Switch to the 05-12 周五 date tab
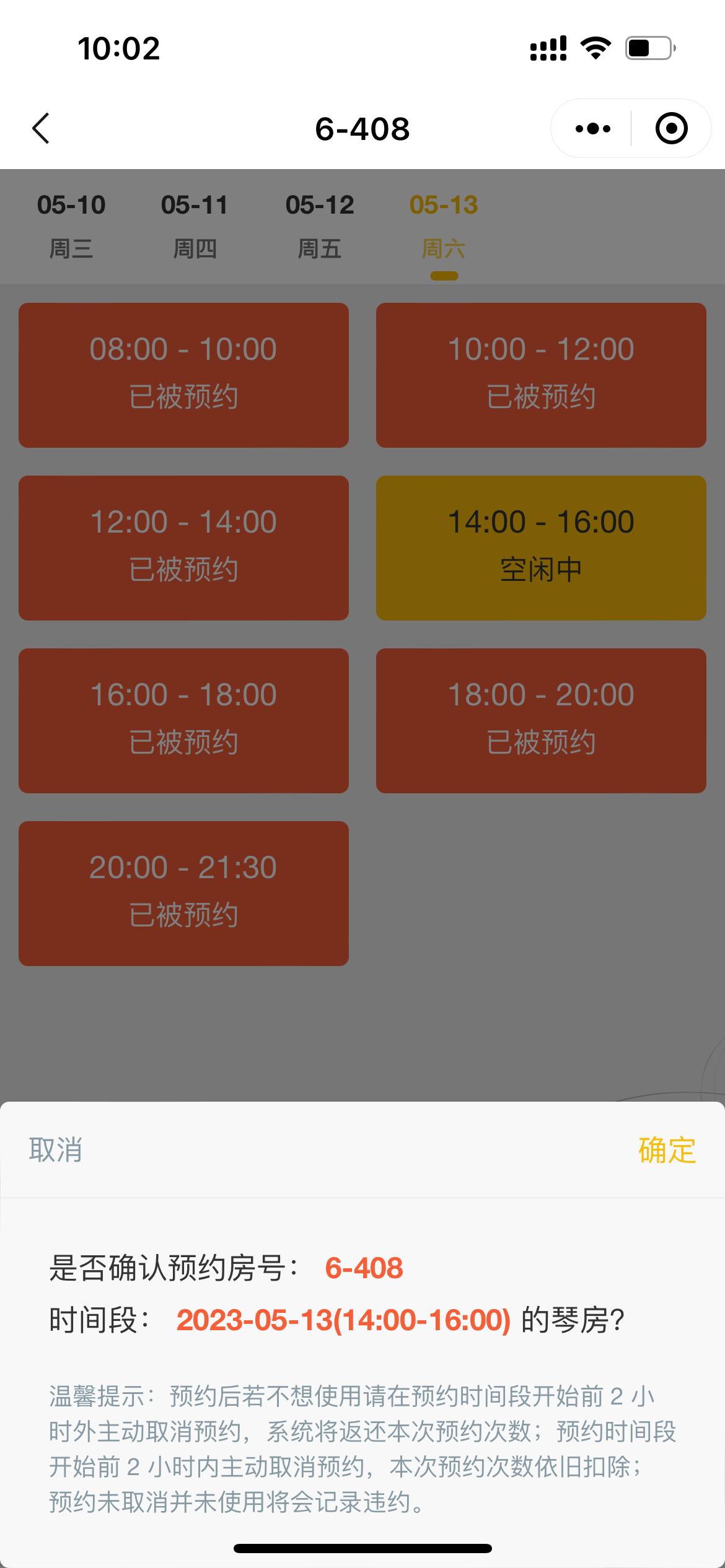Image resolution: width=725 pixels, height=1568 pixels. tap(320, 226)
